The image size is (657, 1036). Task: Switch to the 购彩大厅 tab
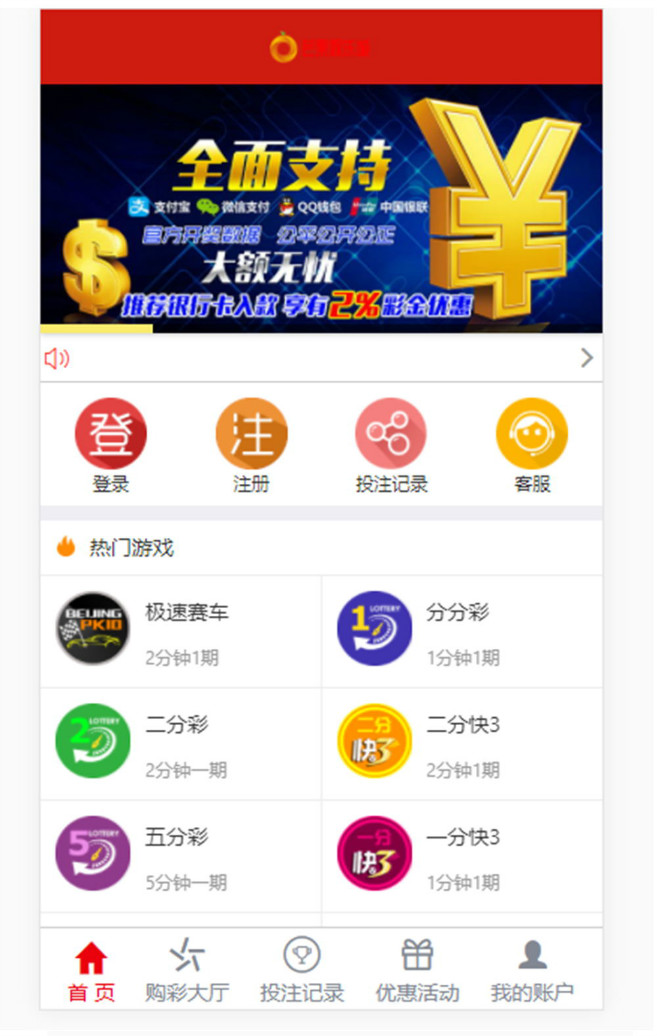pyautogui.click(x=187, y=971)
